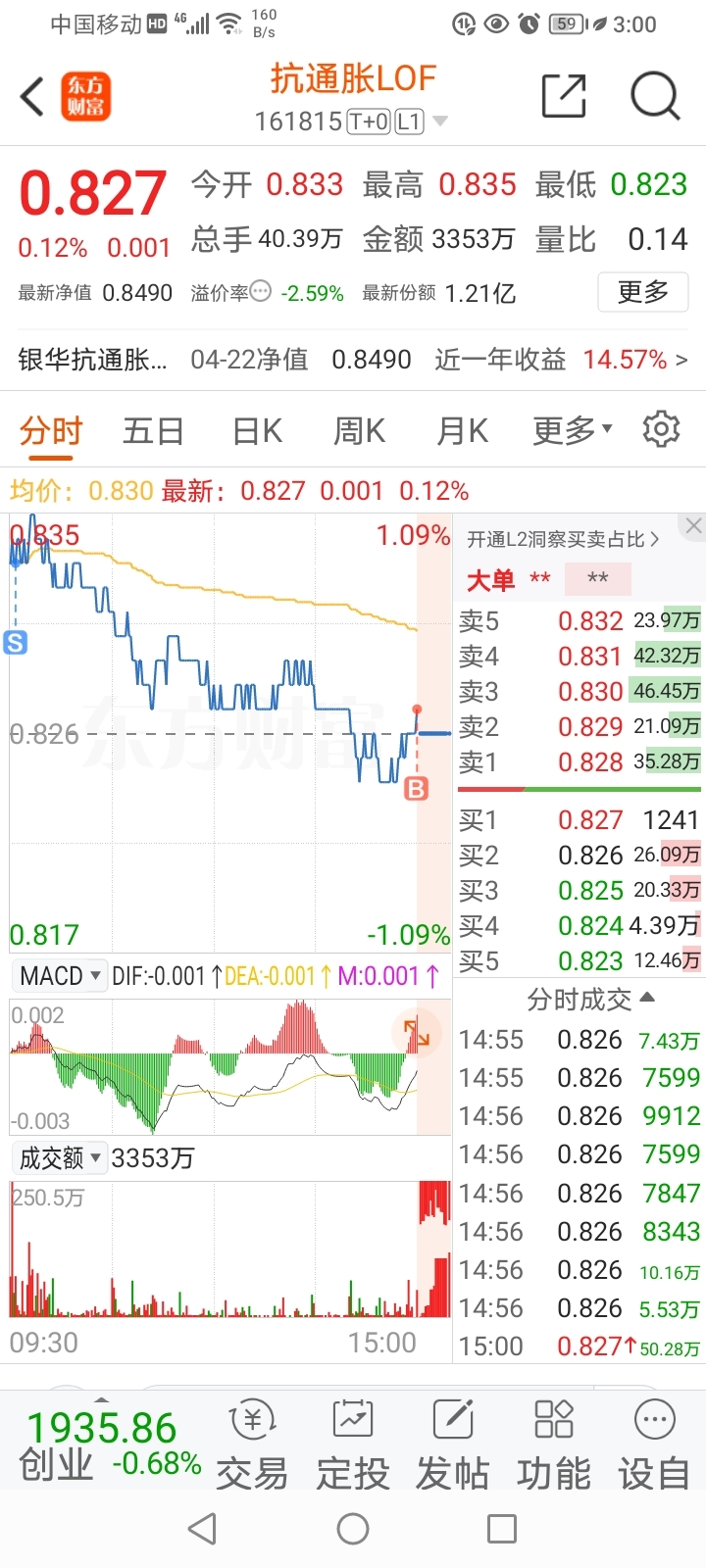Expand the 更多 chart period dropdown
The image size is (706, 1568).
click(573, 430)
